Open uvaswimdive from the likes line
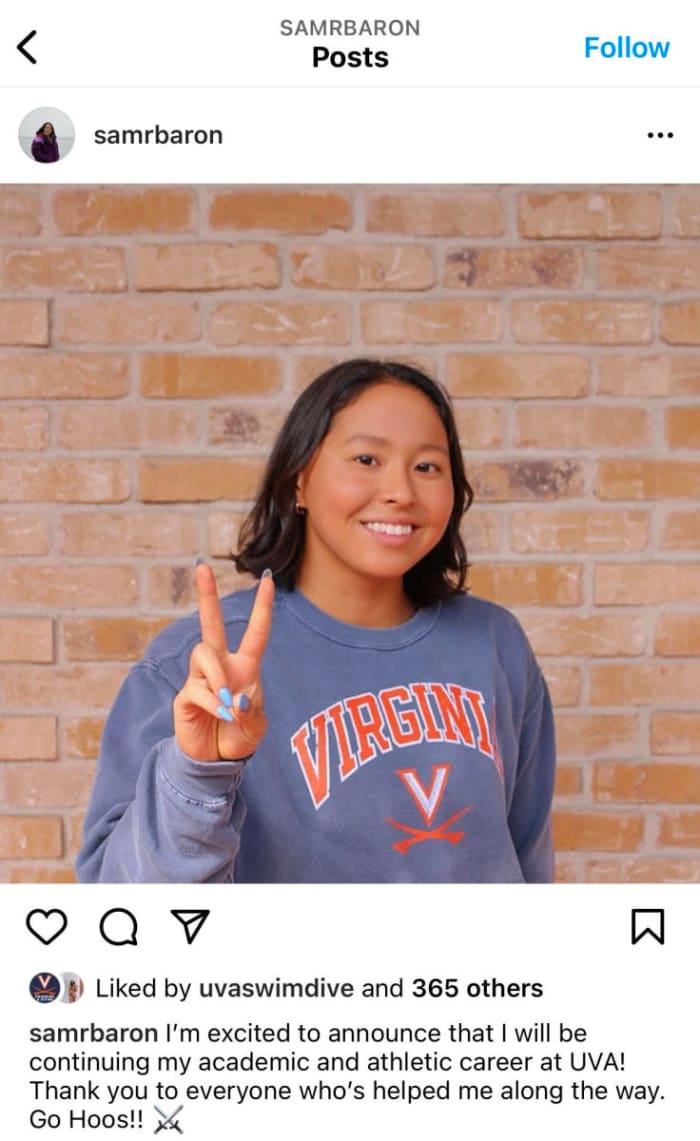700x1141 pixels. pyautogui.click(x=274, y=989)
